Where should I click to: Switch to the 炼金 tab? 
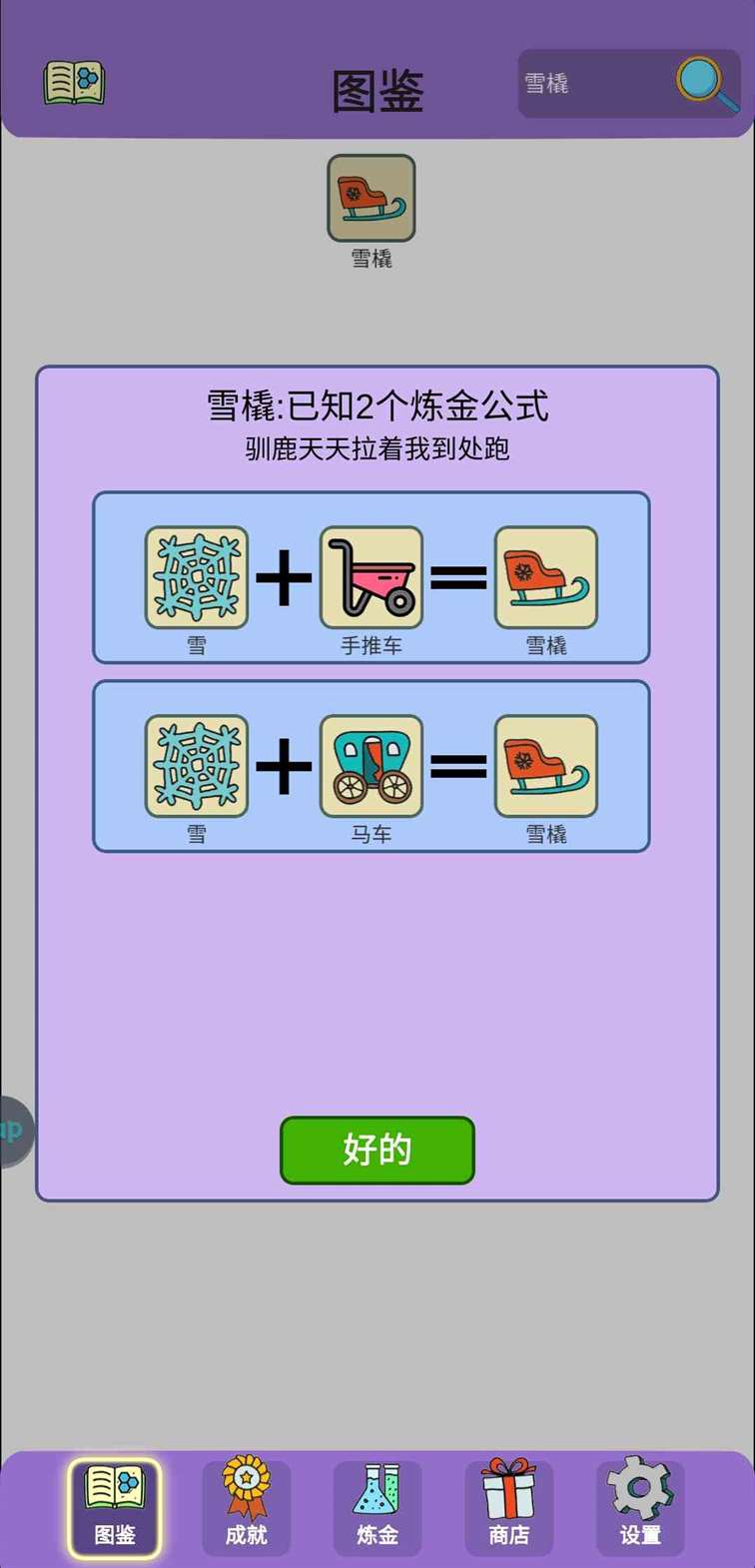point(377,1506)
